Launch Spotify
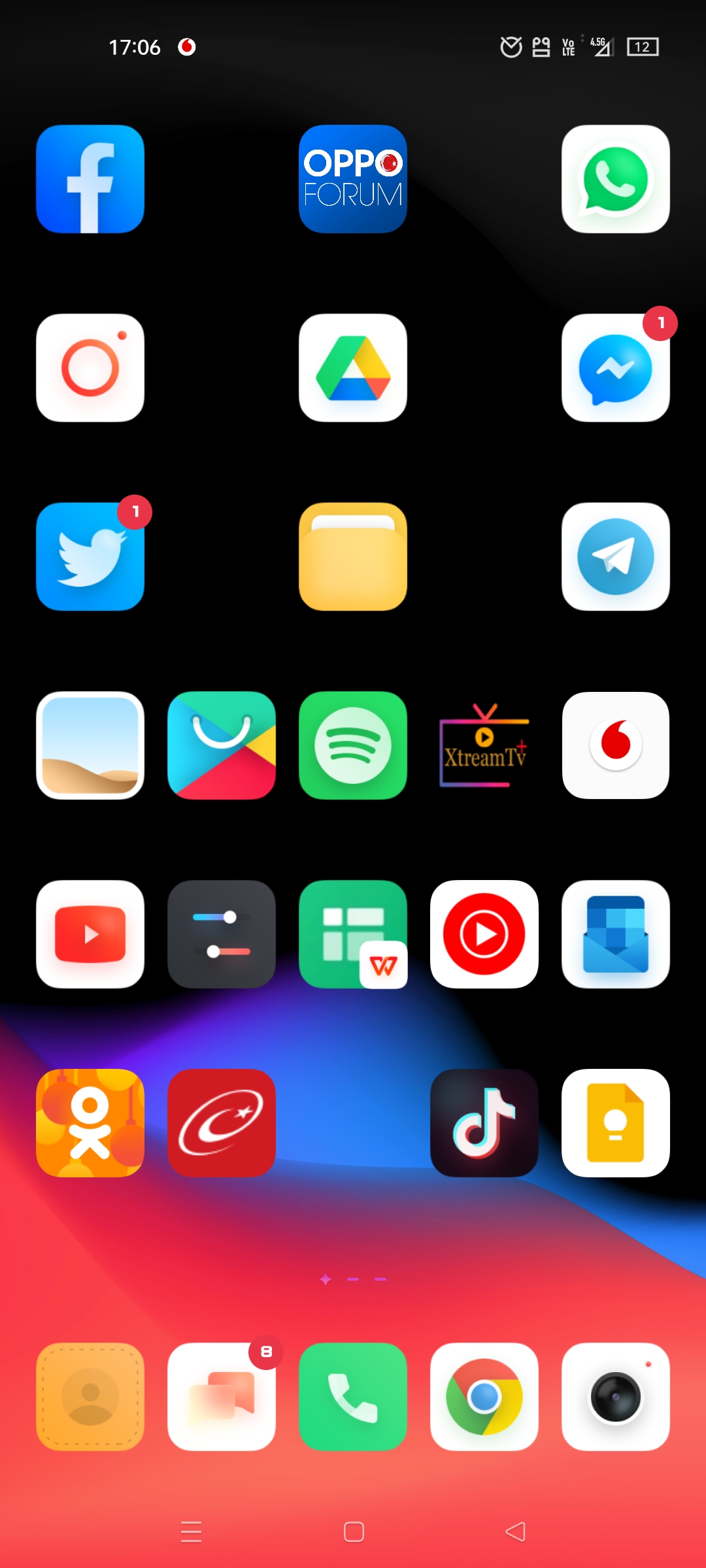The width and height of the screenshot is (706, 1568). tap(353, 745)
